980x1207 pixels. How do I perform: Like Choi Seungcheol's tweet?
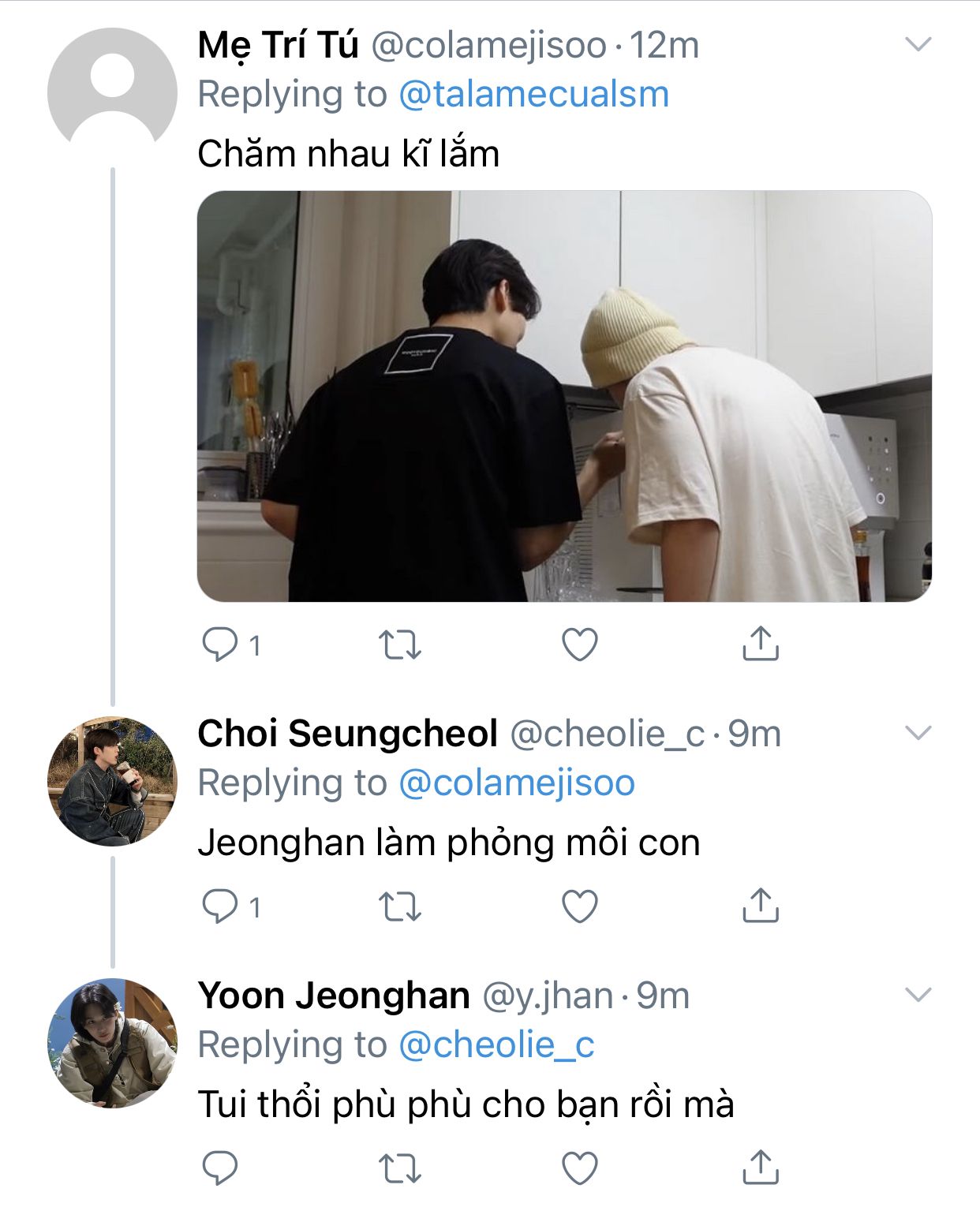[580, 906]
